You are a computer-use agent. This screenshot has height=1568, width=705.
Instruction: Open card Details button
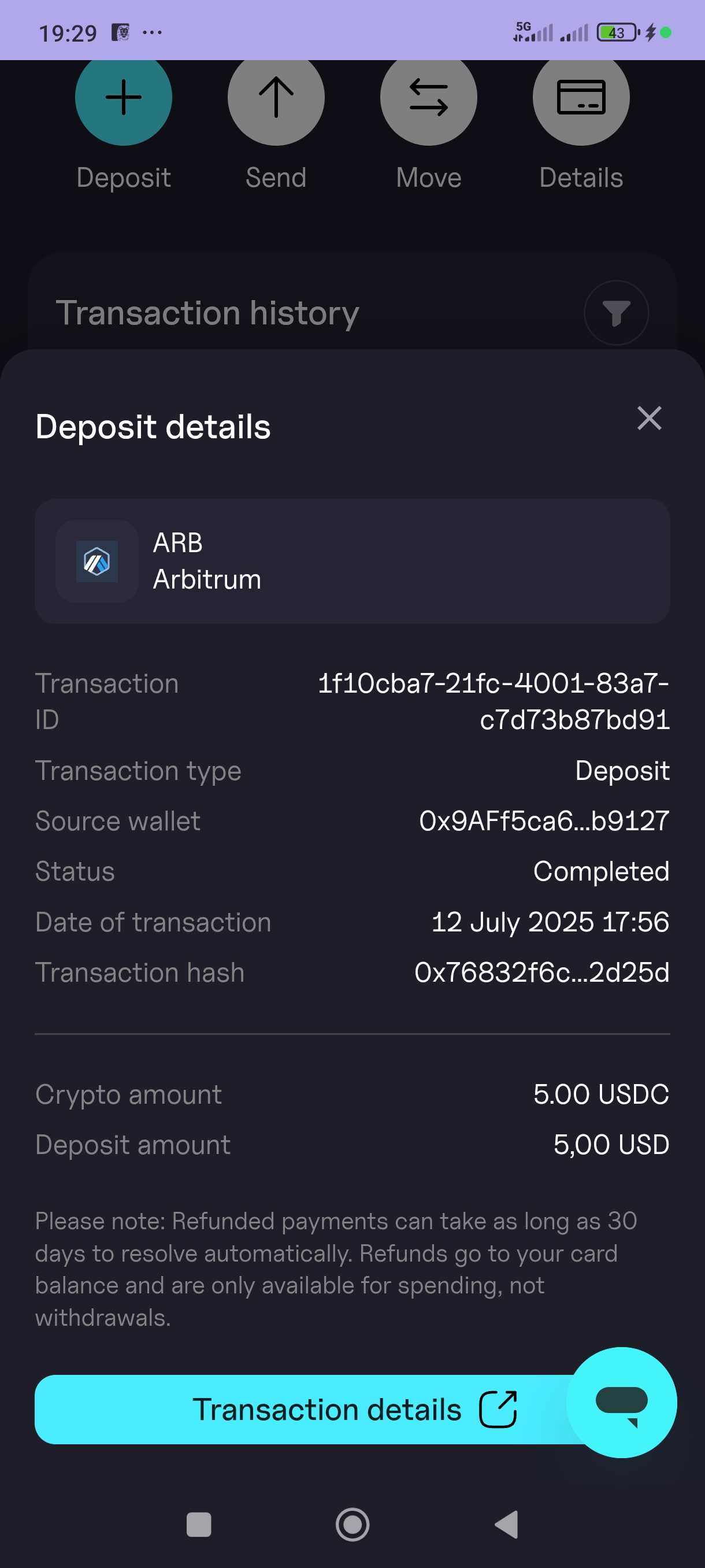coord(581,97)
